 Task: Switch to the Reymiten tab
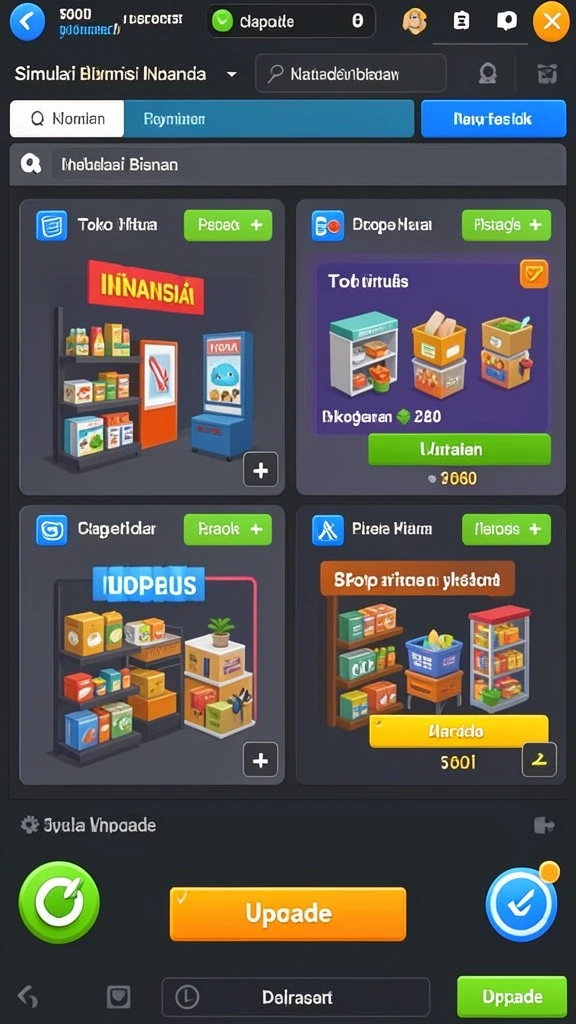(x=268, y=119)
